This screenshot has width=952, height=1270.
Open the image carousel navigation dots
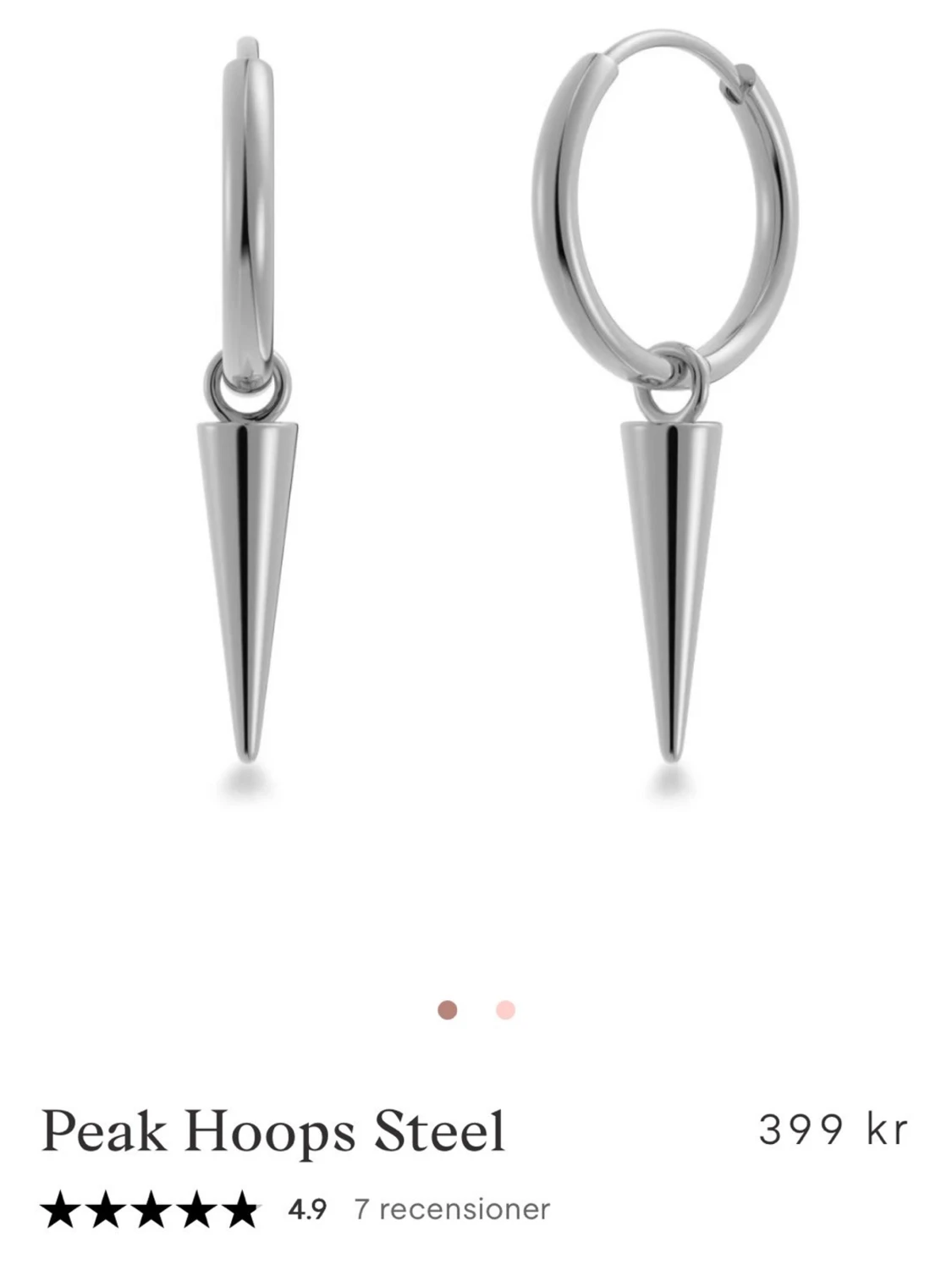477,1009
